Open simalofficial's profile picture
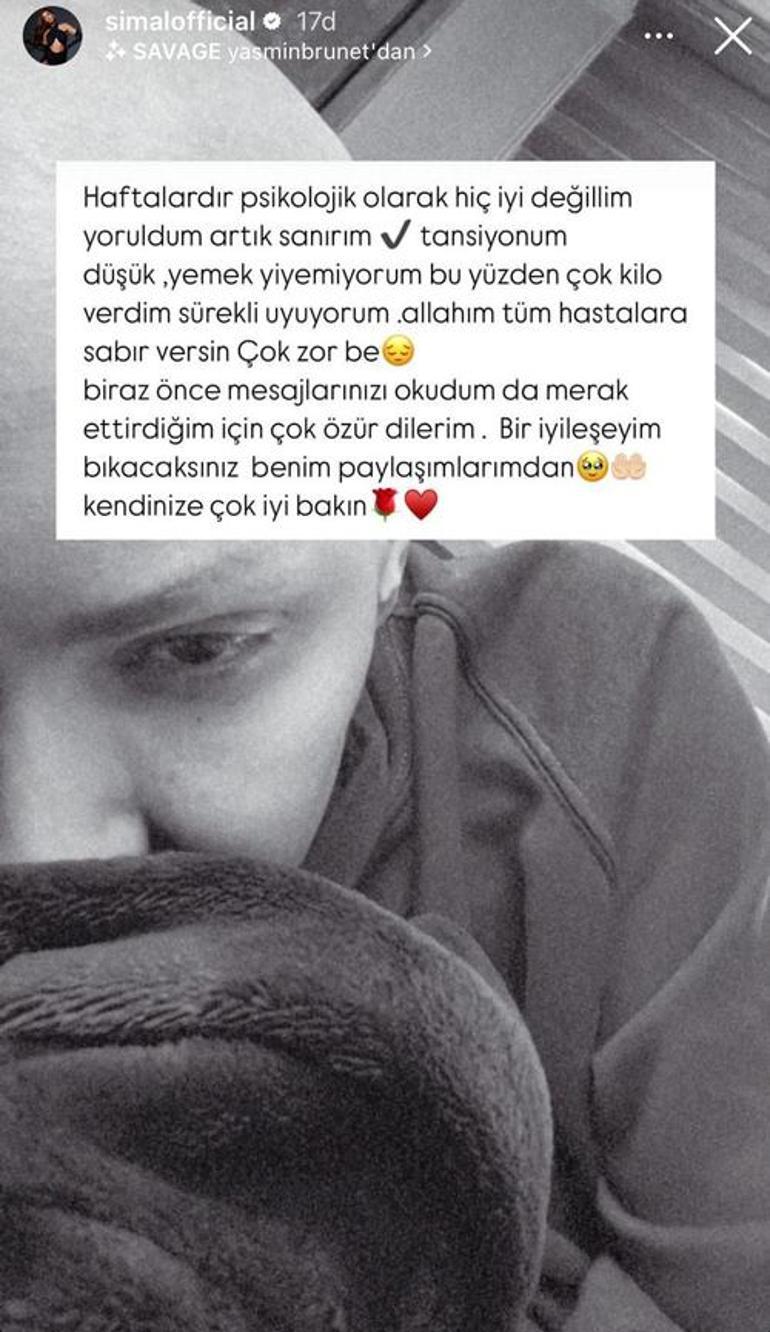The width and height of the screenshot is (770, 1332). click(x=52, y=36)
